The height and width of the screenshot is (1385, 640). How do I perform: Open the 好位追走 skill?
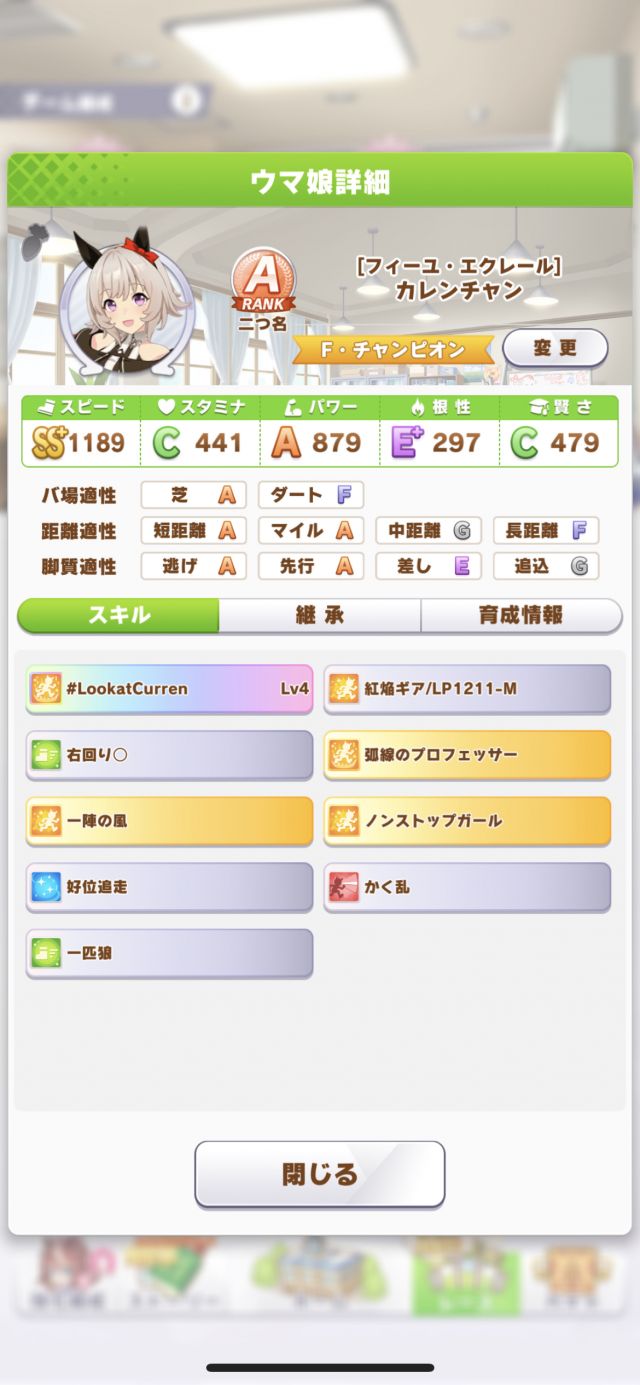point(169,887)
